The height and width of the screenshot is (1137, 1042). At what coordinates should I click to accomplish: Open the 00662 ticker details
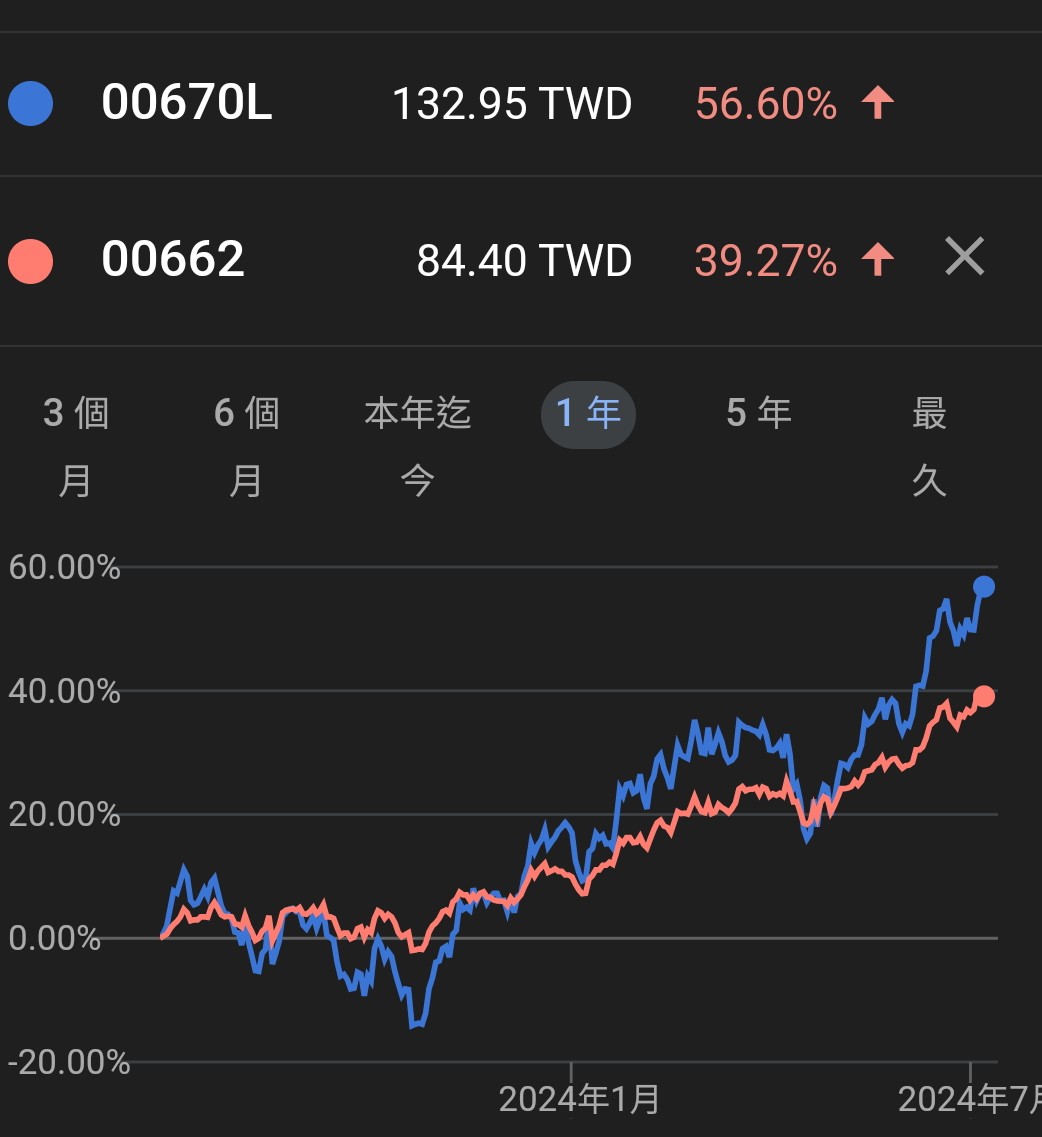[x=175, y=259]
